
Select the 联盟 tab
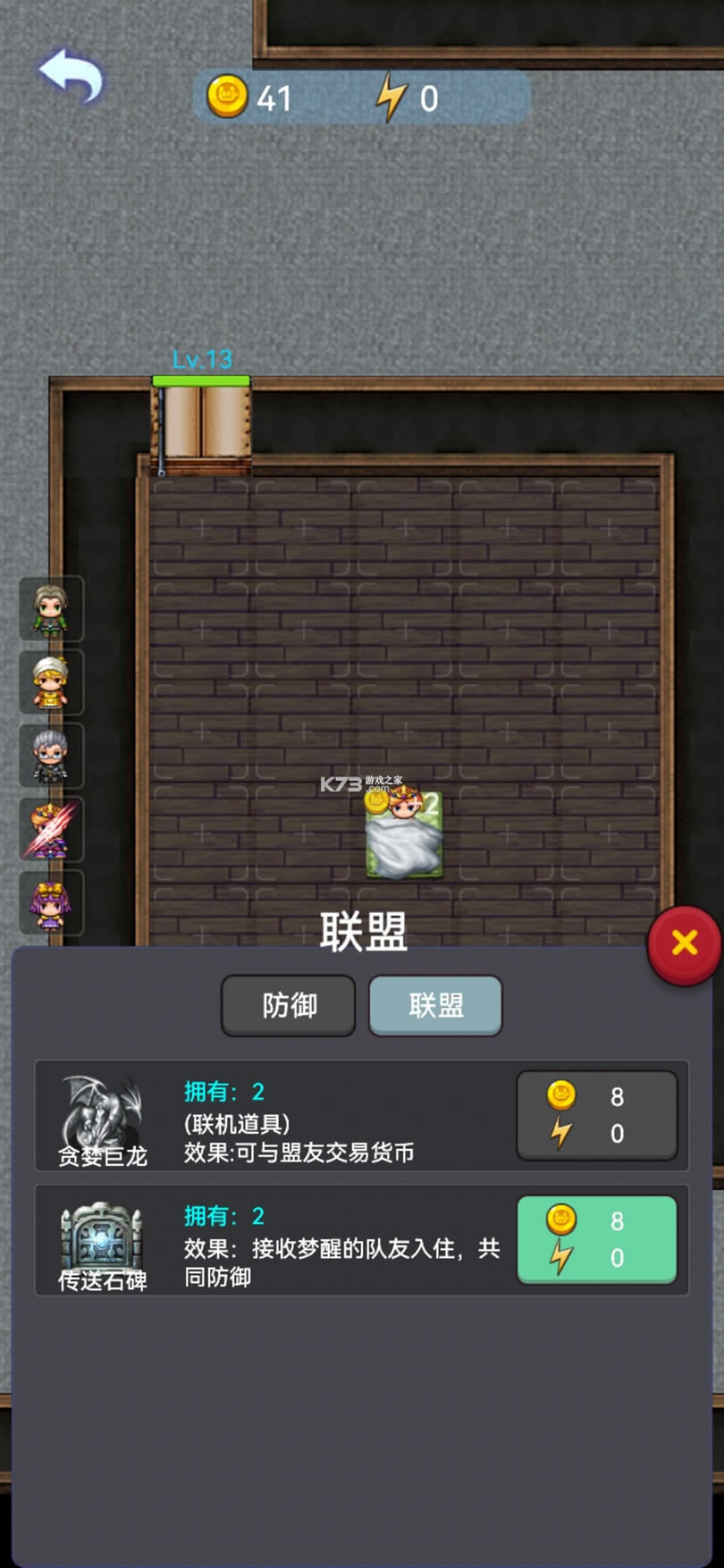pyautogui.click(x=435, y=1005)
